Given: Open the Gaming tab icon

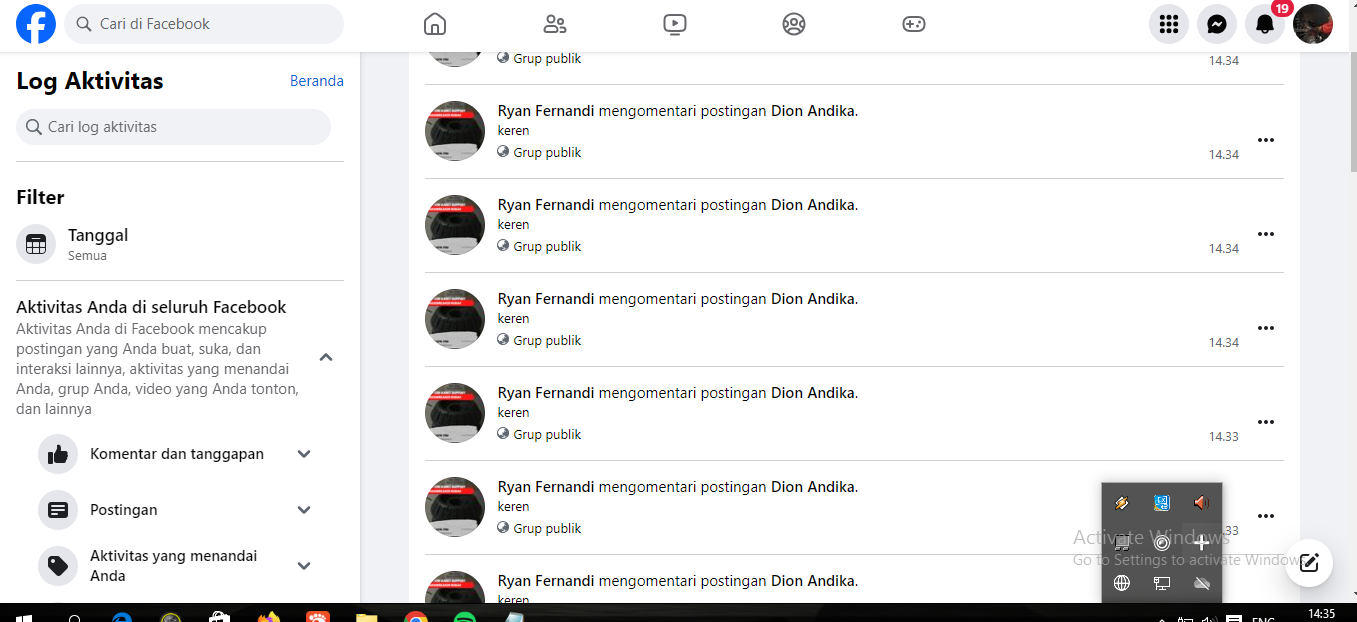Looking at the screenshot, I should click(x=914, y=24).
